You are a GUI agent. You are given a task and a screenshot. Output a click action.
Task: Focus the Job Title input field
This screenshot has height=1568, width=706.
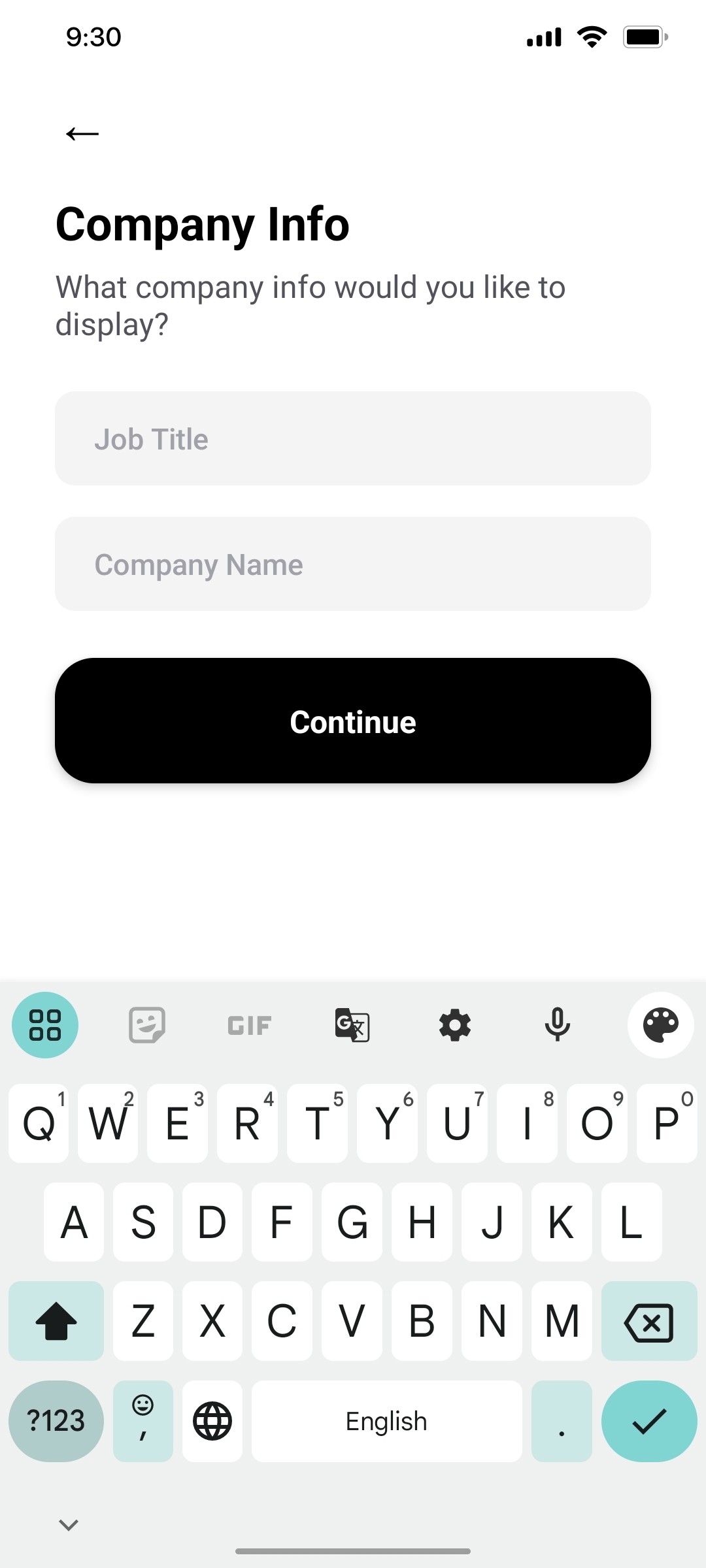click(x=353, y=438)
